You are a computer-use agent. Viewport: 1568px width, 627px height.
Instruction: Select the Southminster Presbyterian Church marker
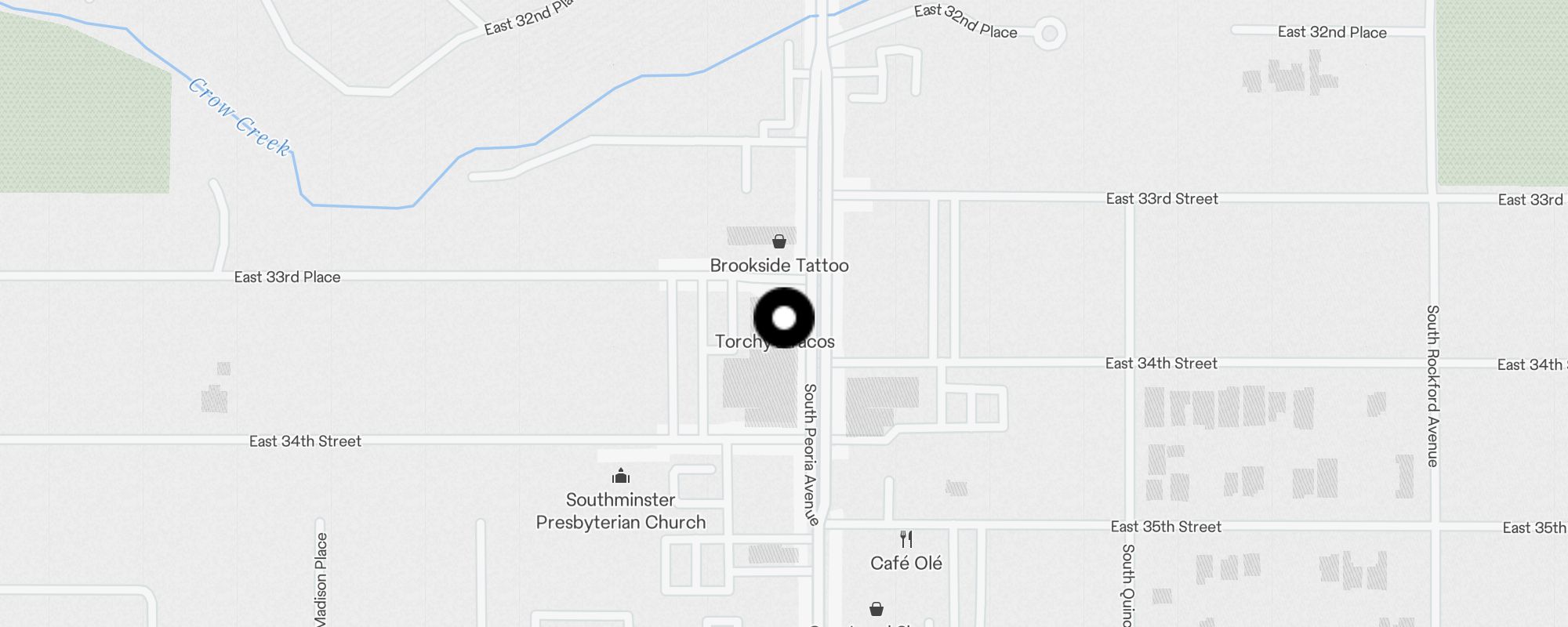[620, 477]
